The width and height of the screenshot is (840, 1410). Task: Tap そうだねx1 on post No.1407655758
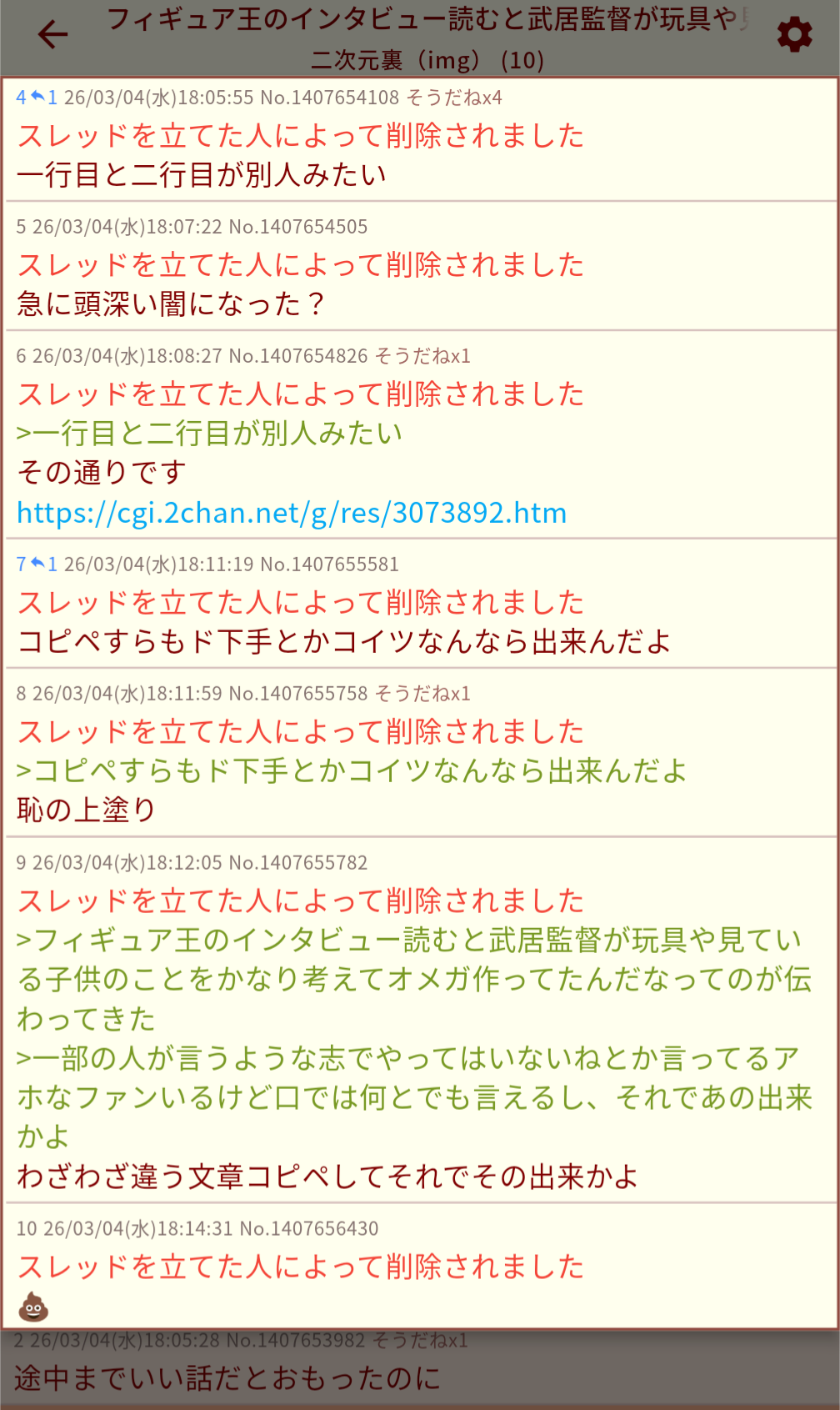click(422, 694)
